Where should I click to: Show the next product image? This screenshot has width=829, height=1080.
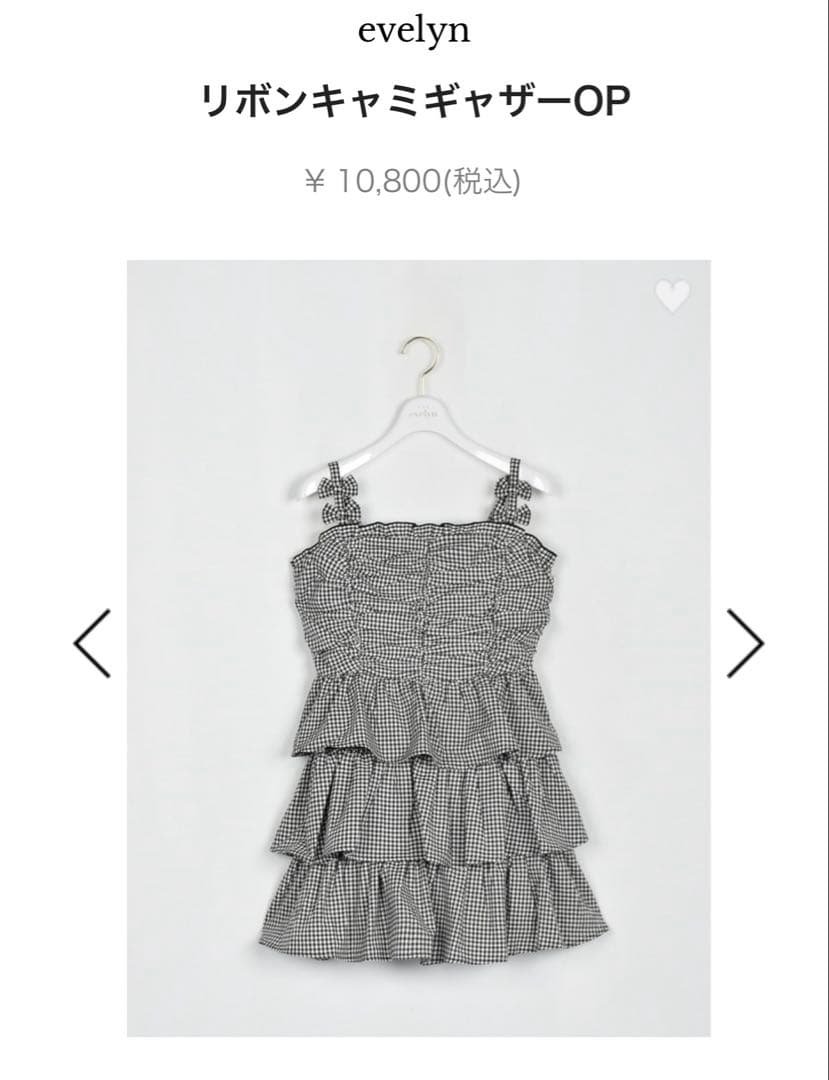click(744, 642)
